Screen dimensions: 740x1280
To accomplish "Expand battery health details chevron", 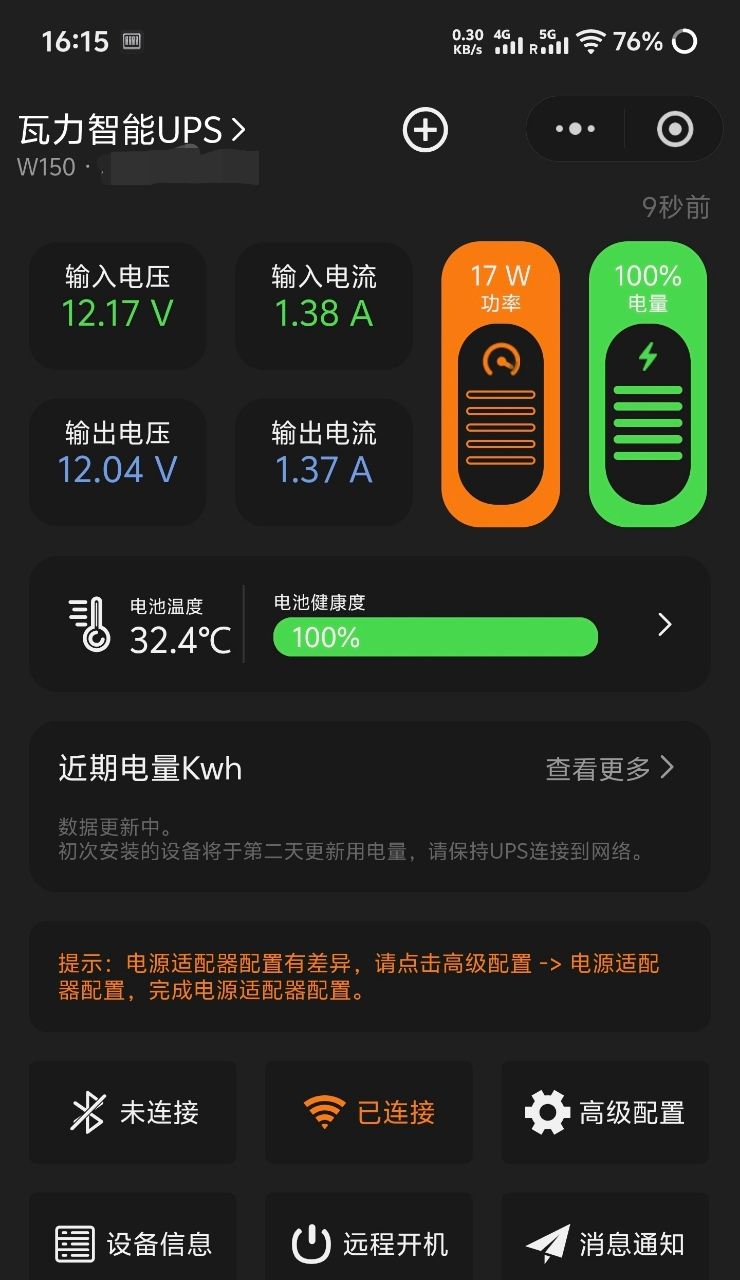I will point(665,625).
